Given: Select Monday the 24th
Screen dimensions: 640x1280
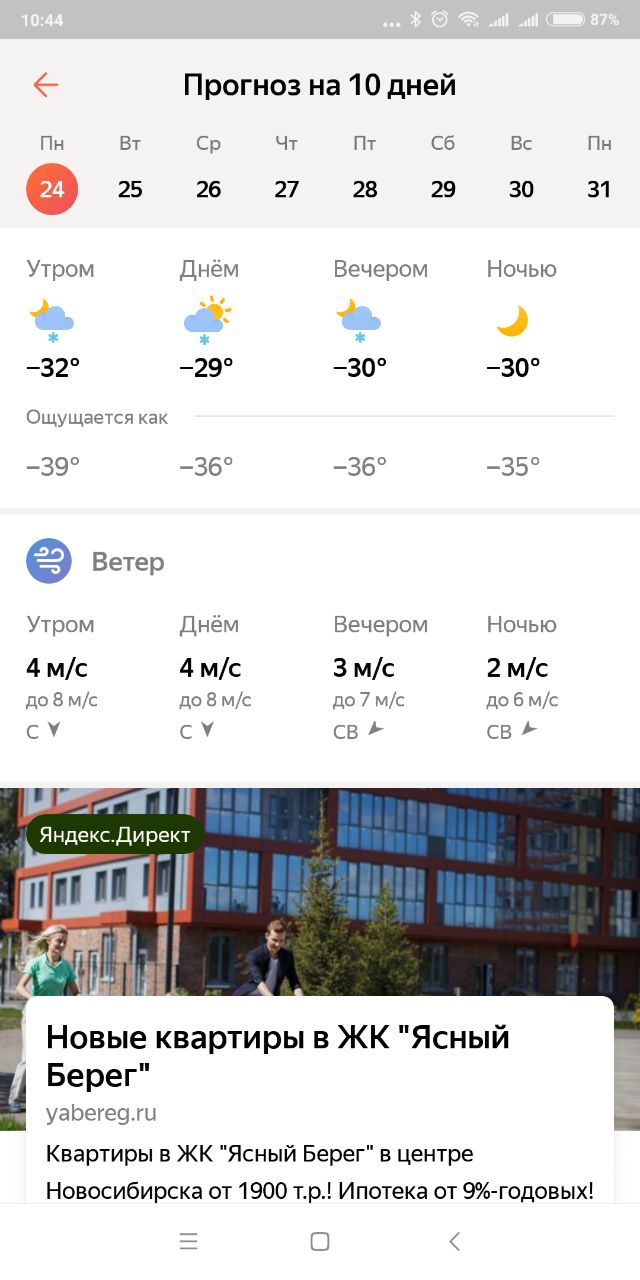Looking at the screenshot, I should (52, 188).
